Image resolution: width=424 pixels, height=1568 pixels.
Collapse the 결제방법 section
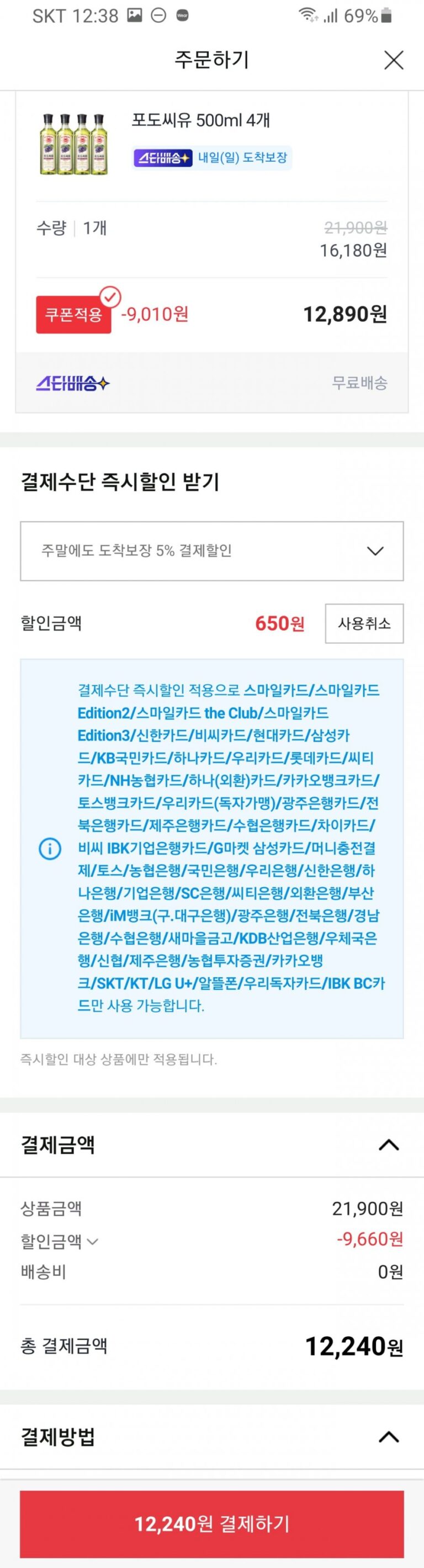pos(388,1437)
